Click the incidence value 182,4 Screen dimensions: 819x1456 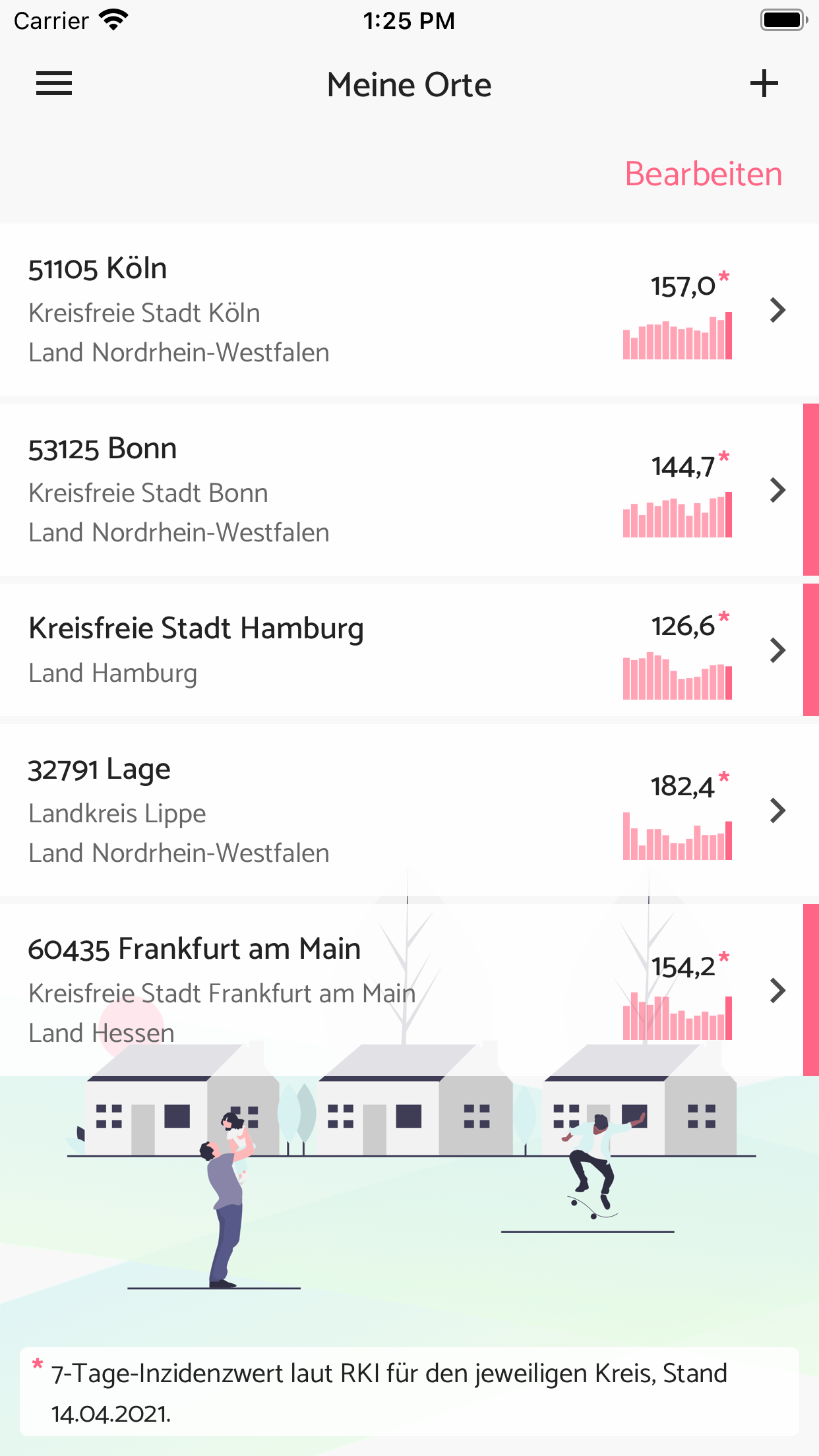682,786
